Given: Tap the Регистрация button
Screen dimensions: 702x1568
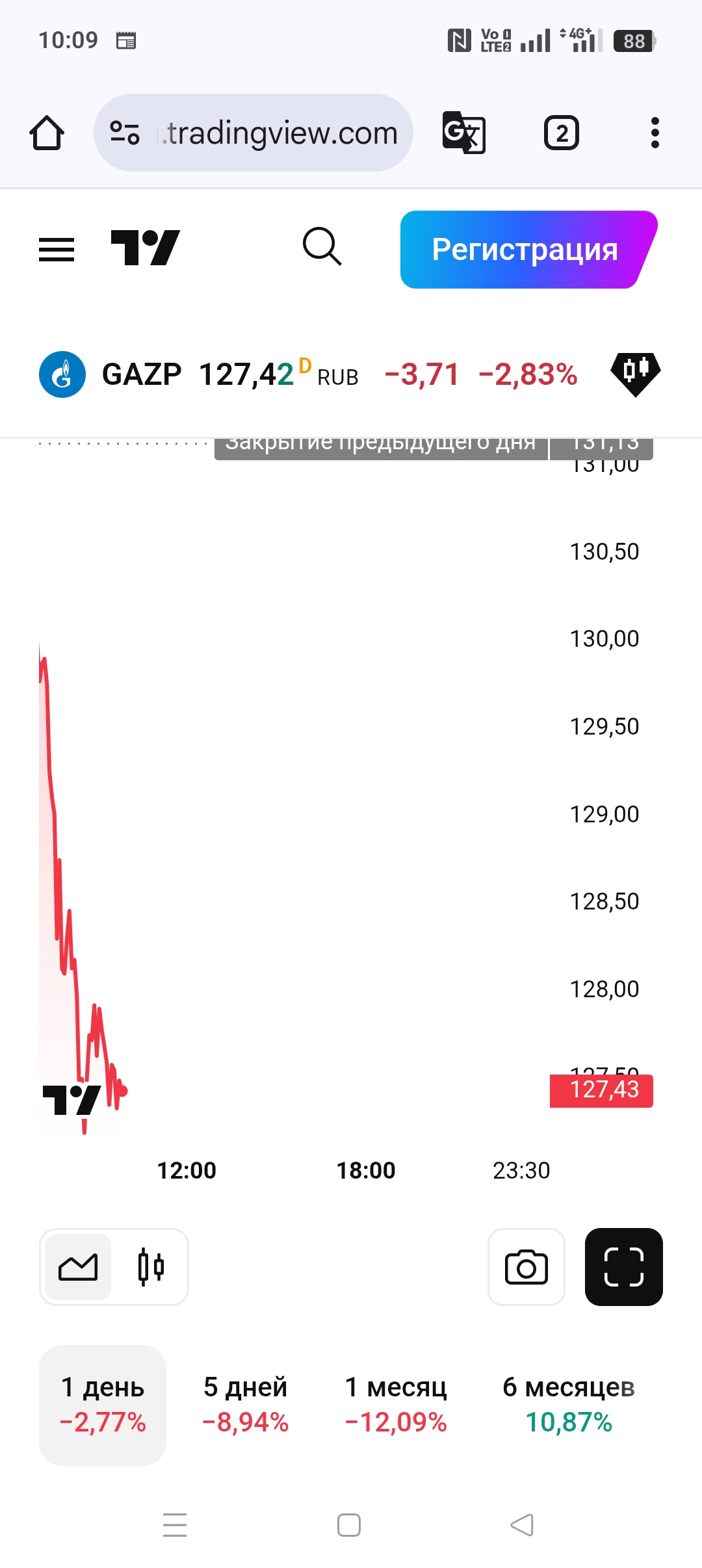Looking at the screenshot, I should pos(525,250).
